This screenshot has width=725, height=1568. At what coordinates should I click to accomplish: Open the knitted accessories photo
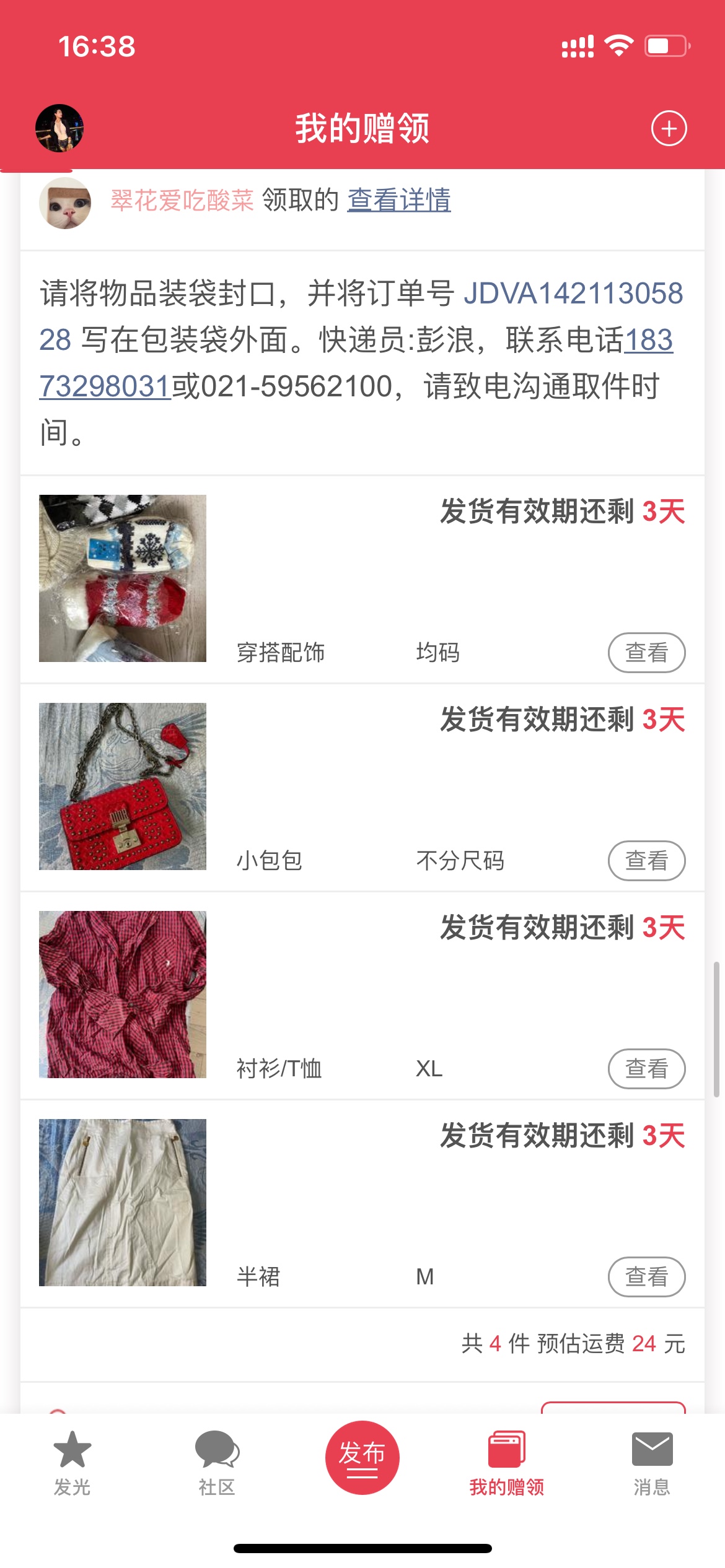(123, 578)
